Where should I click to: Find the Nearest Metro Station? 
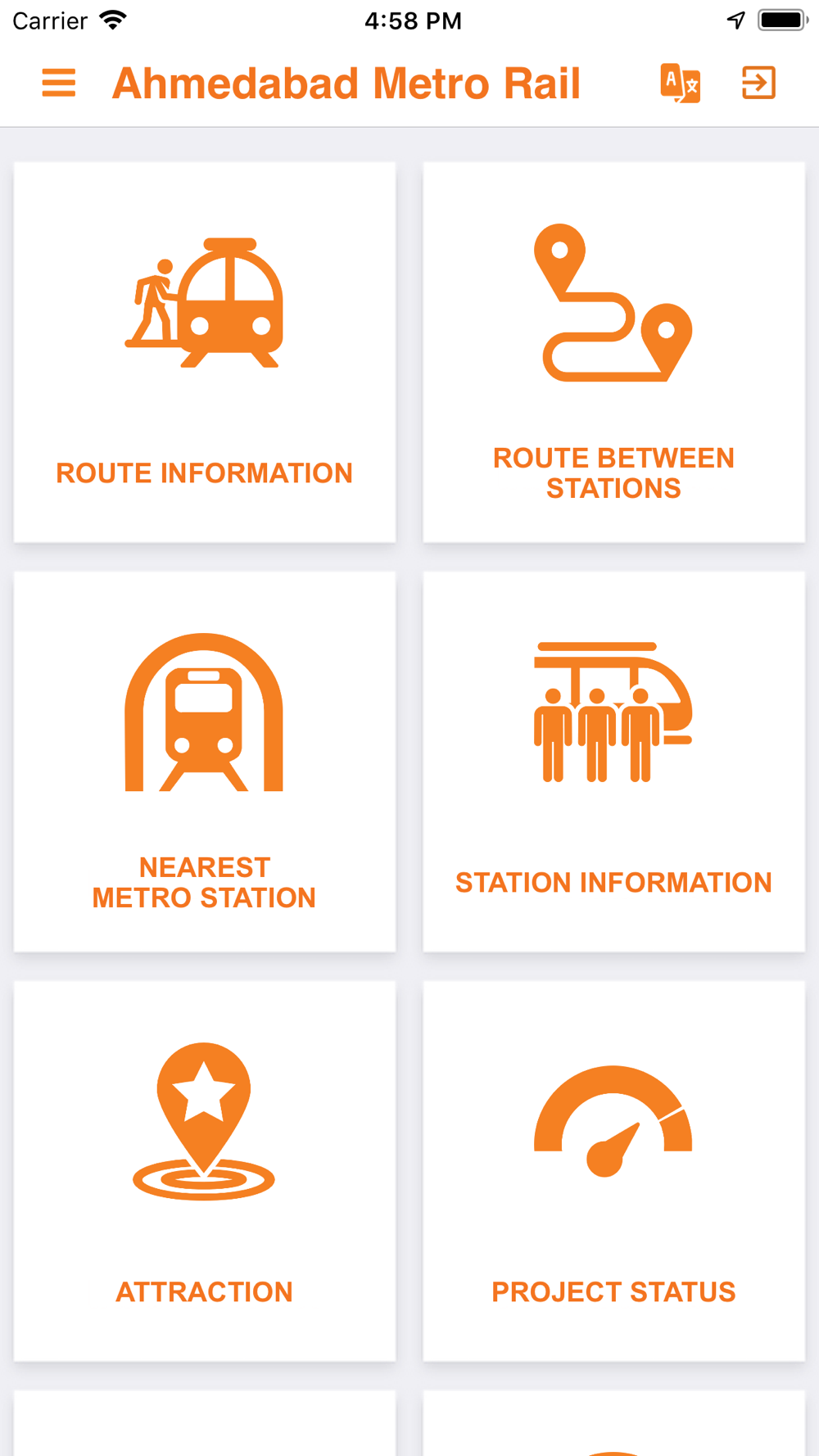tap(205, 762)
